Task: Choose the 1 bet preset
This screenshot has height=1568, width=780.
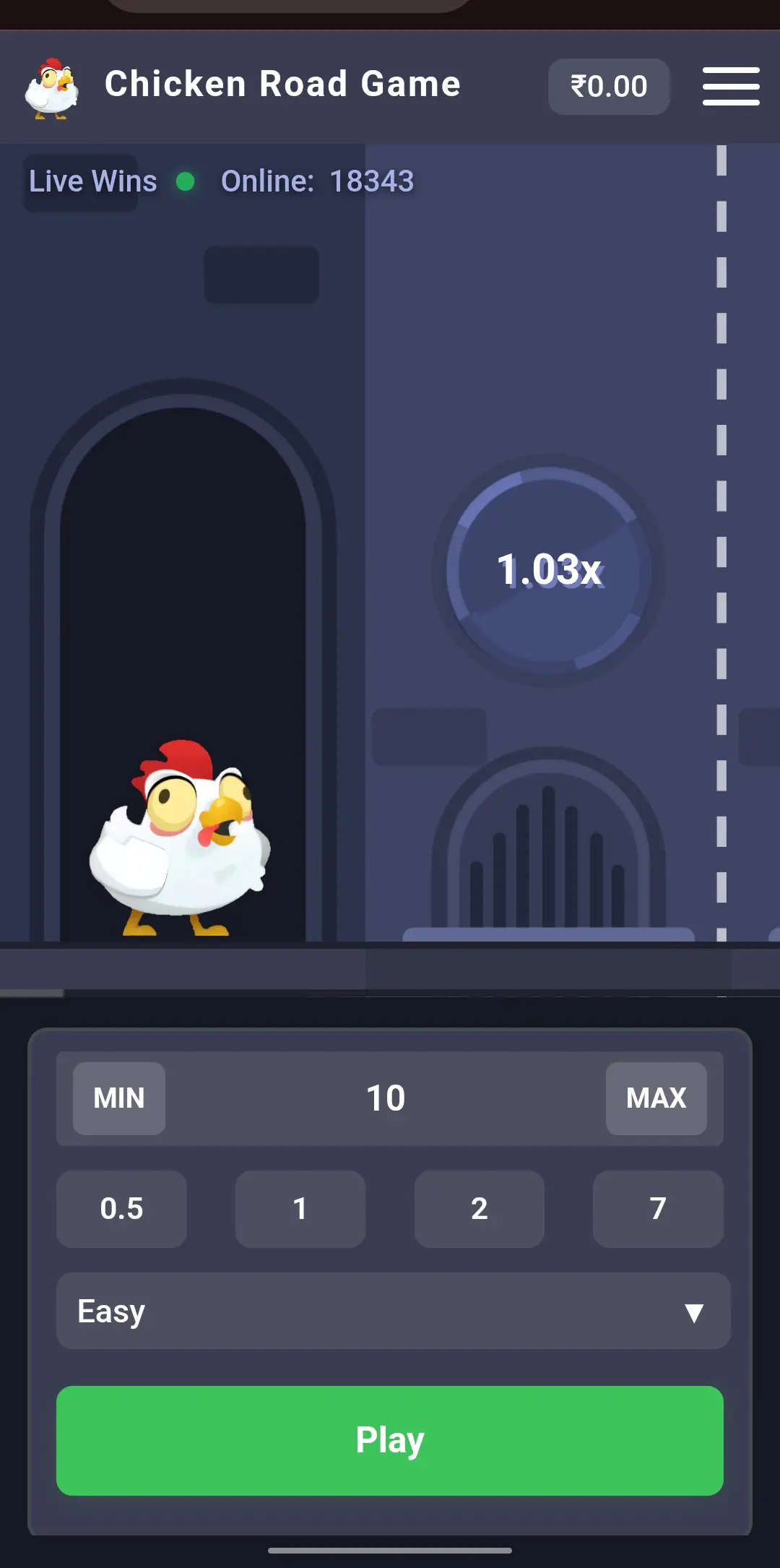Action: click(300, 1208)
